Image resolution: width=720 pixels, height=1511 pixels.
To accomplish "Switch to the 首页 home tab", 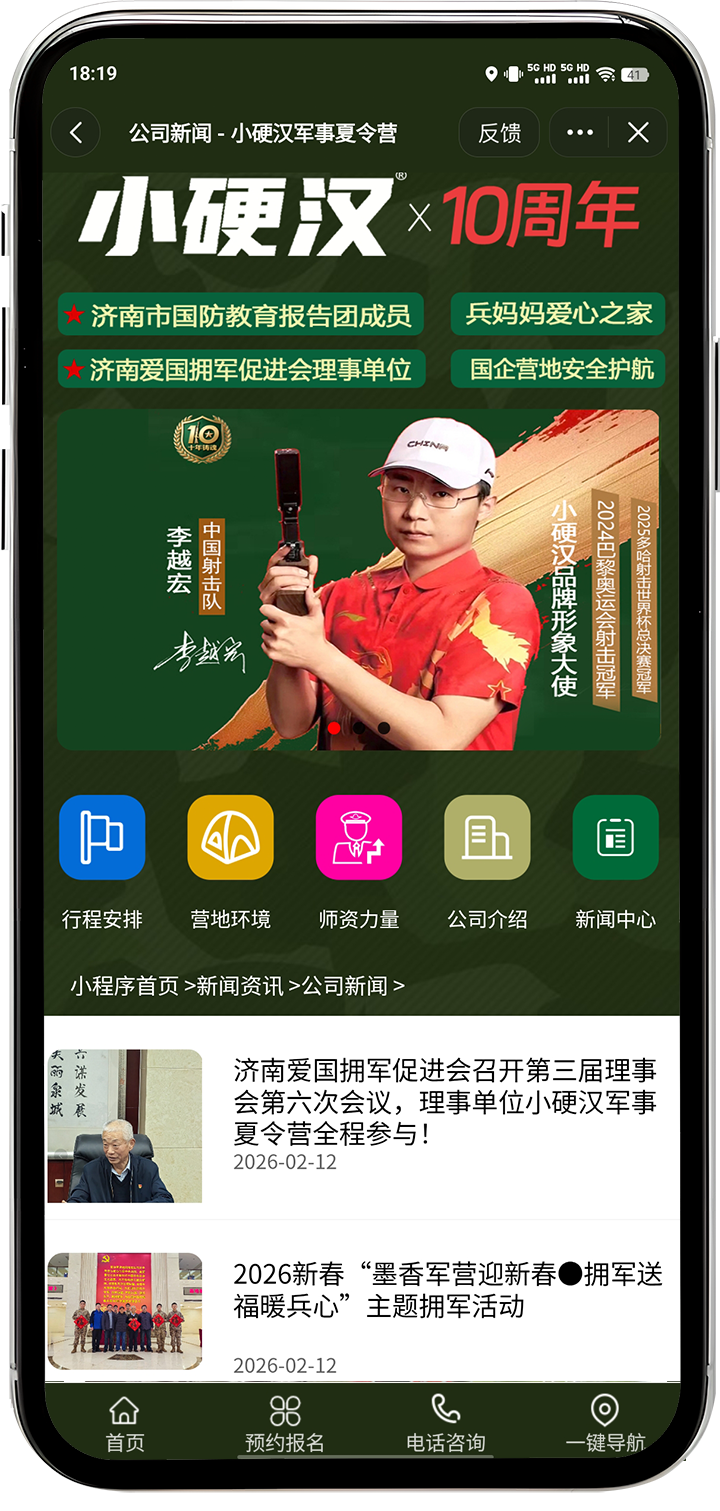I will [x=125, y=1423].
